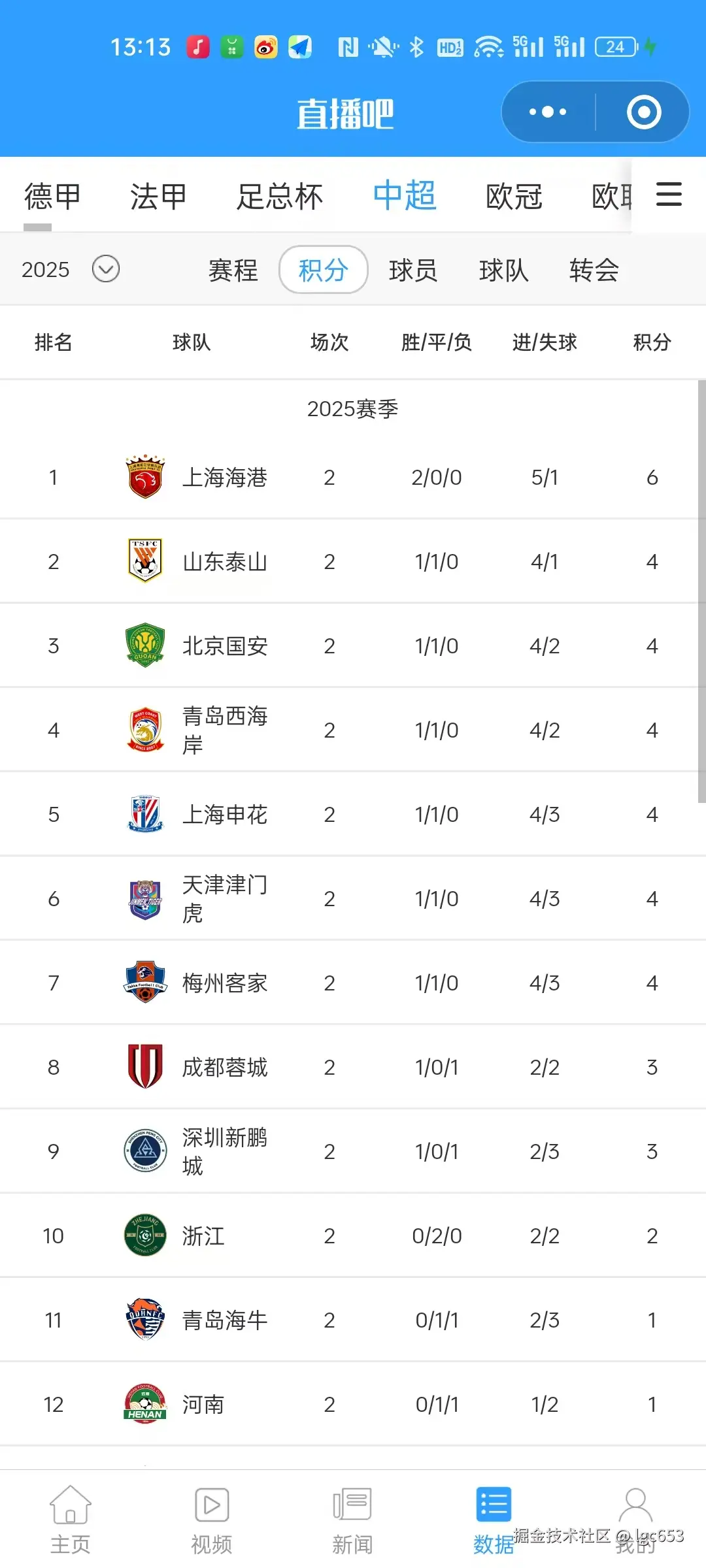
Task: Open the mini program more options menu
Action: click(x=548, y=112)
